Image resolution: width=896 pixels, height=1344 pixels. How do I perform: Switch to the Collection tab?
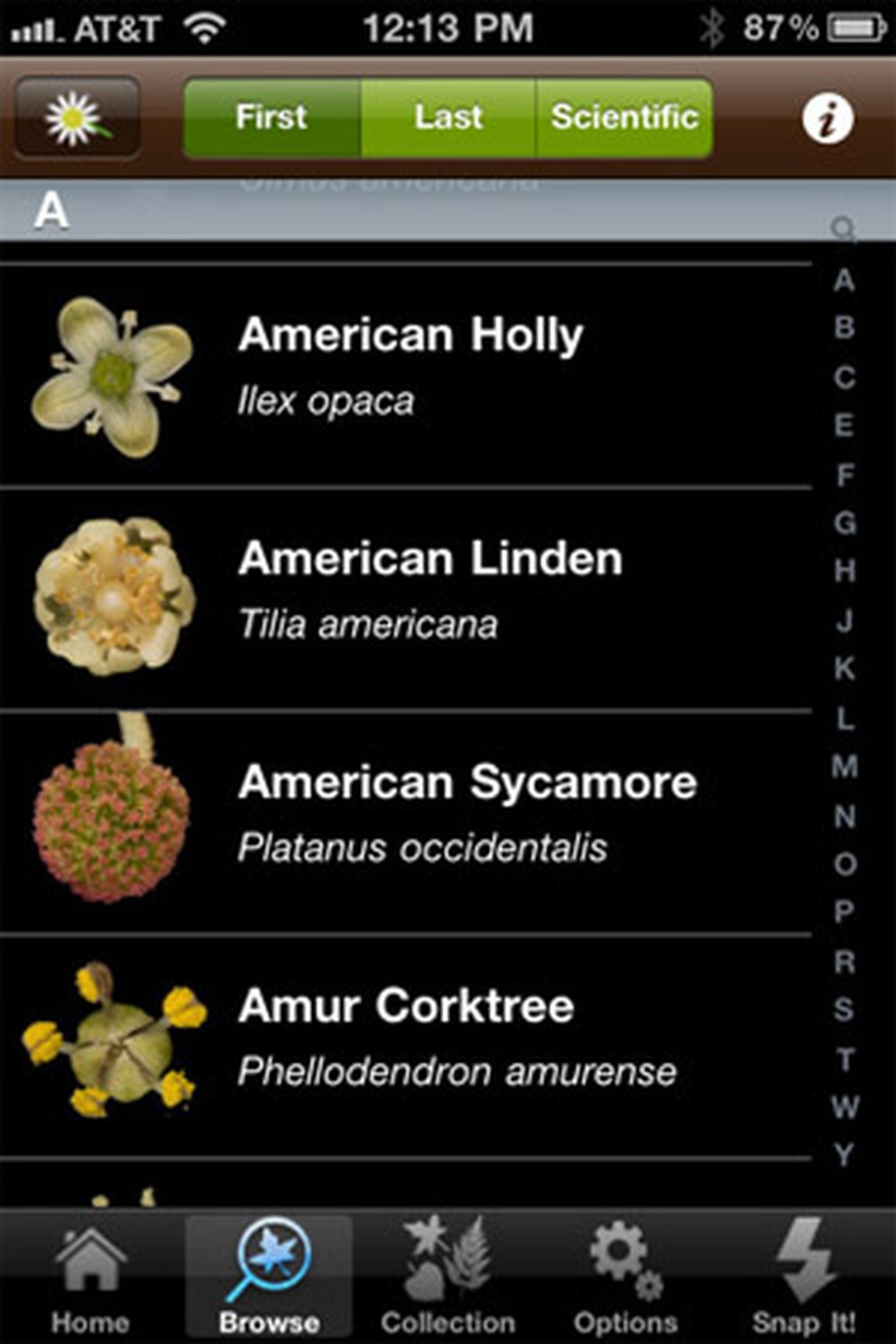(448, 1278)
